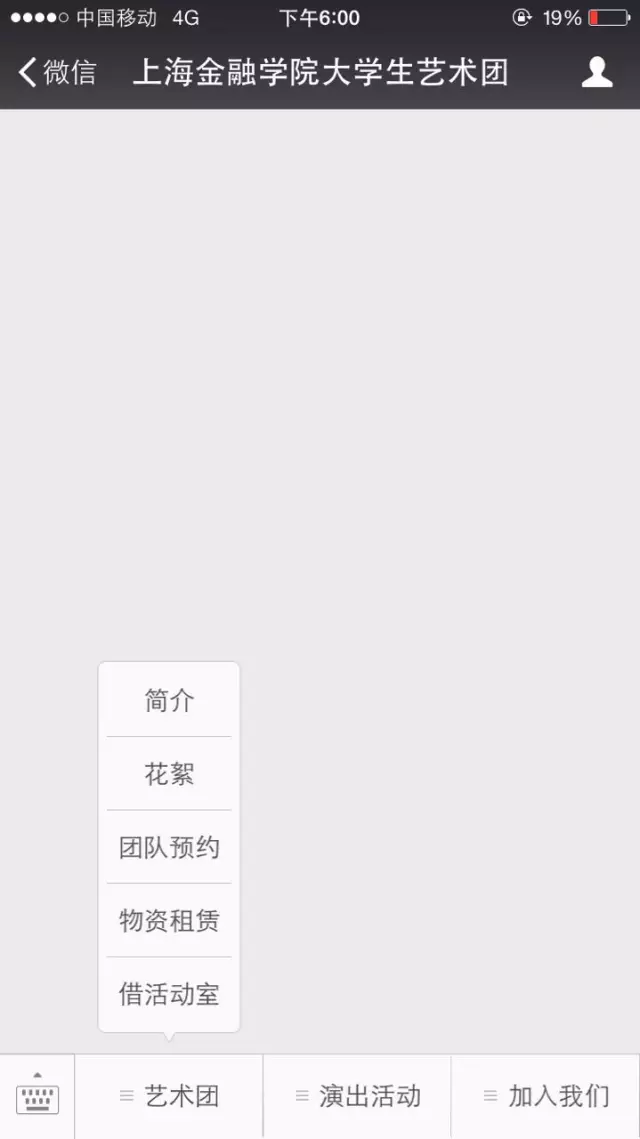Select 借活动室 menu item
This screenshot has height=1139, width=640.
169,994
